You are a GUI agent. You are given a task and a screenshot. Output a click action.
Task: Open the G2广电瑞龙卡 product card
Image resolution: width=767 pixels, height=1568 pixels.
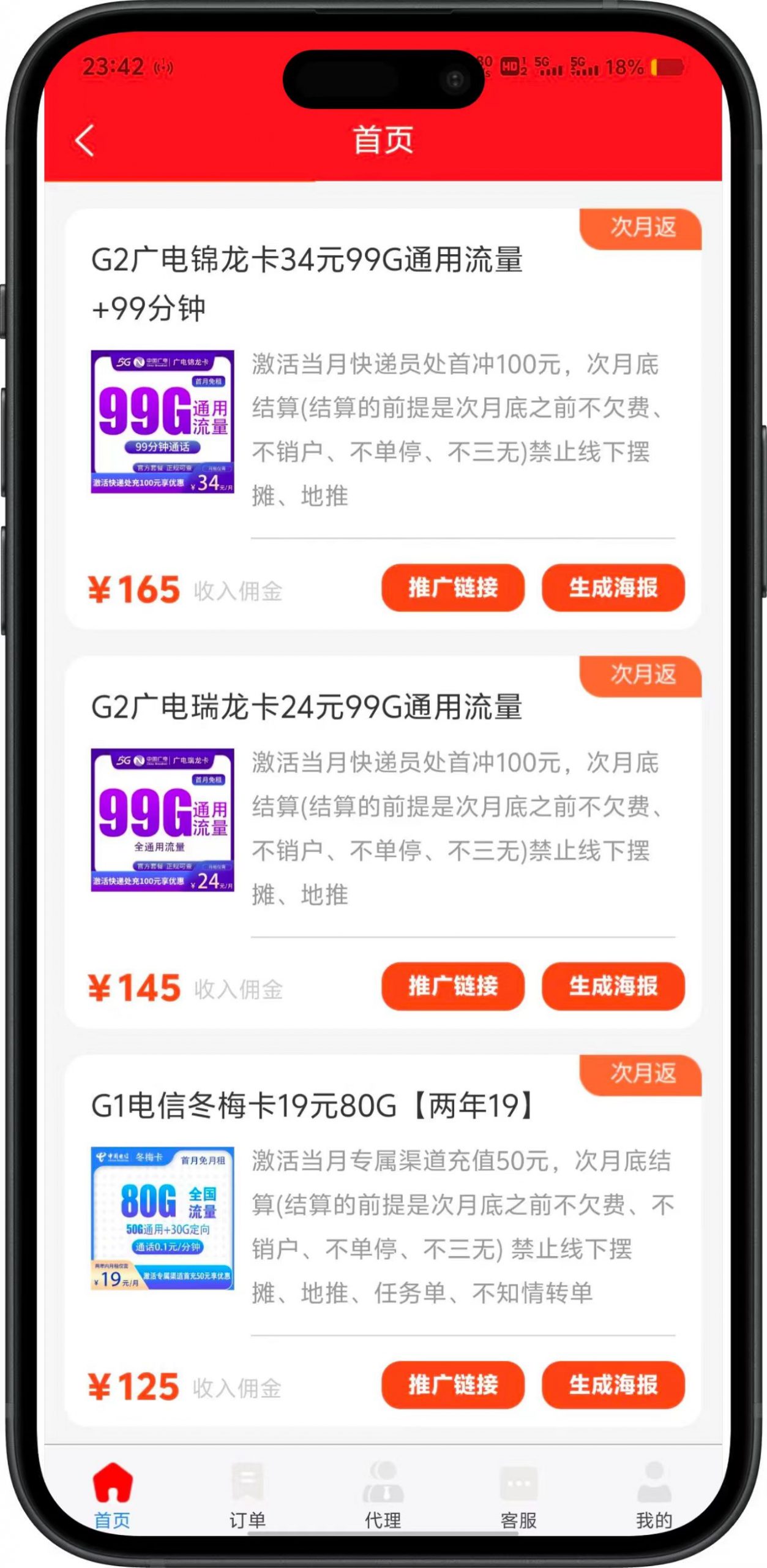pyautogui.click(x=306, y=707)
